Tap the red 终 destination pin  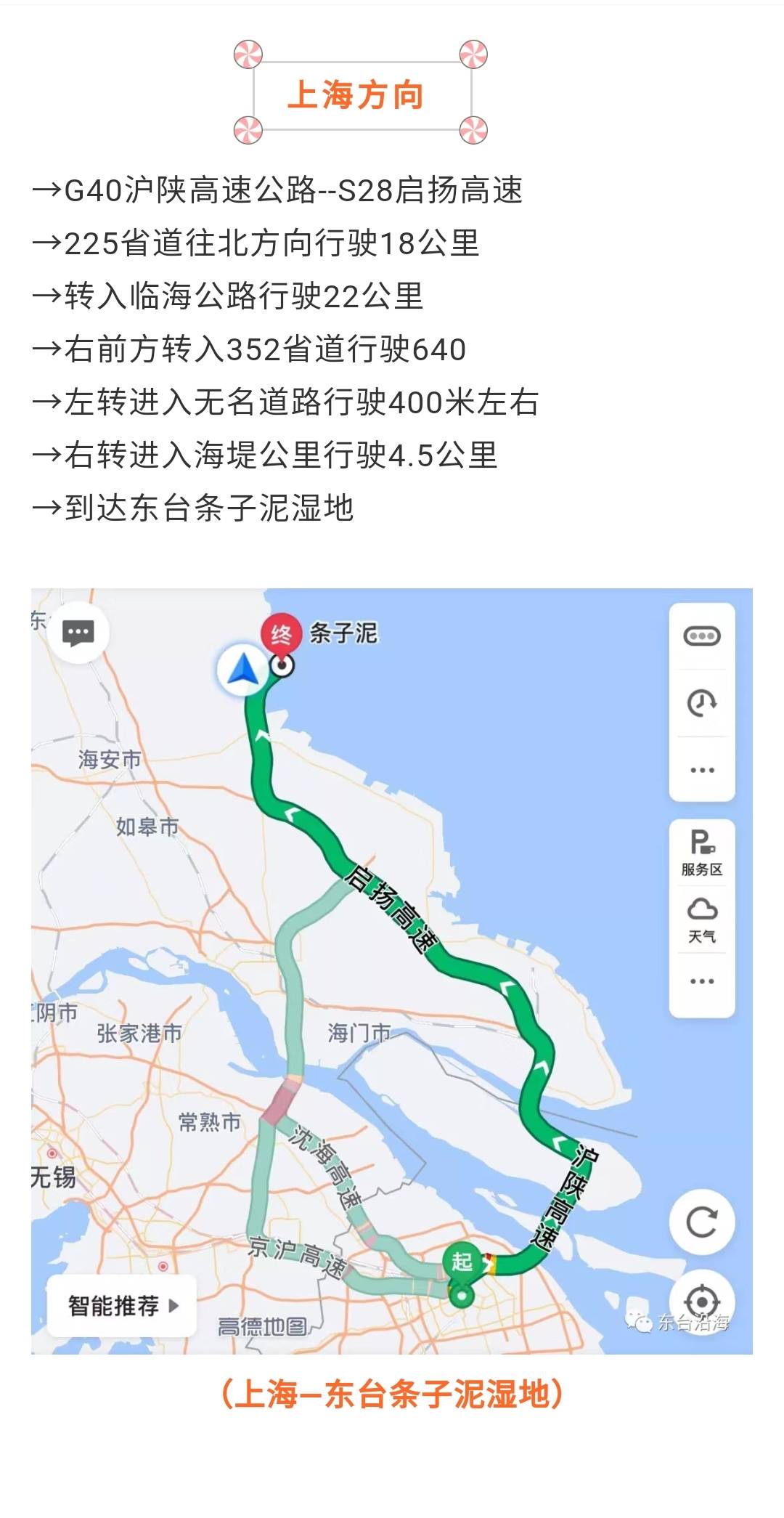(282, 634)
